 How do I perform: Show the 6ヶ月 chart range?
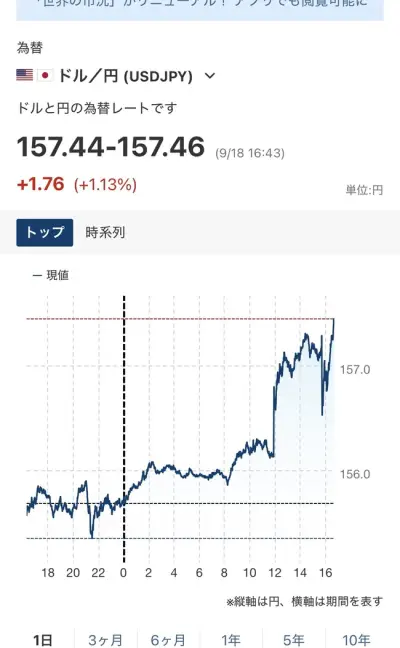(x=168, y=640)
